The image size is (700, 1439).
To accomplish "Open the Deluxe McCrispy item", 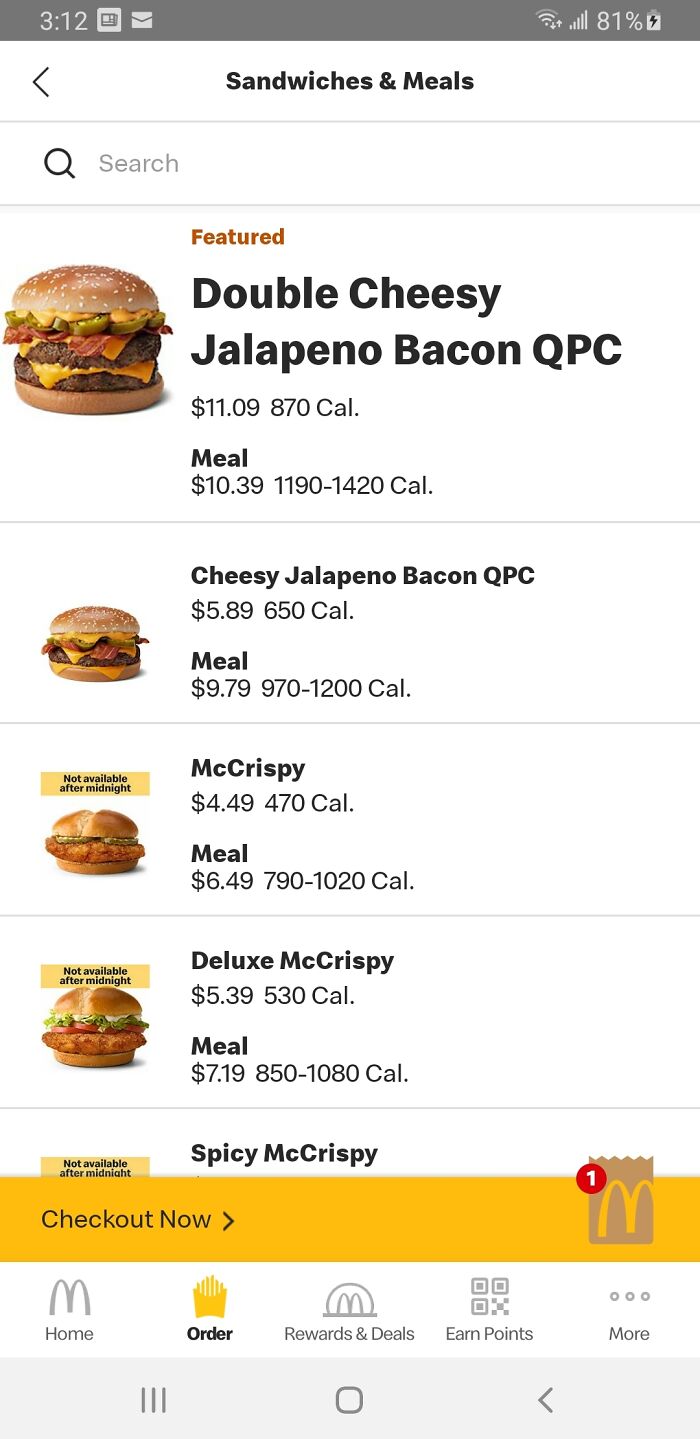I will point(292,961).
